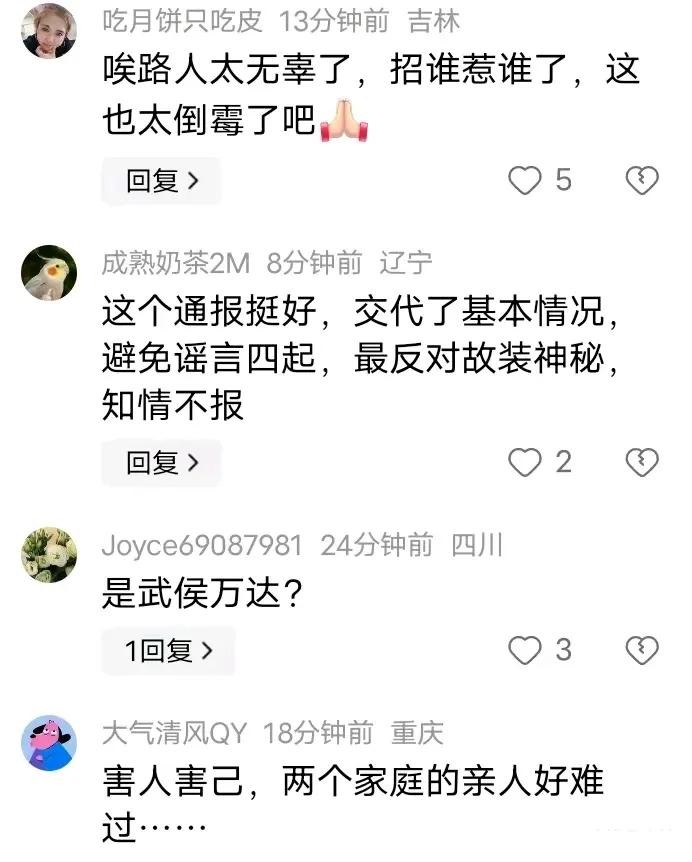Like the comment by 吃月饼只吃皮
The width and height of the screenshot is (692, 862).
point(525,181)
